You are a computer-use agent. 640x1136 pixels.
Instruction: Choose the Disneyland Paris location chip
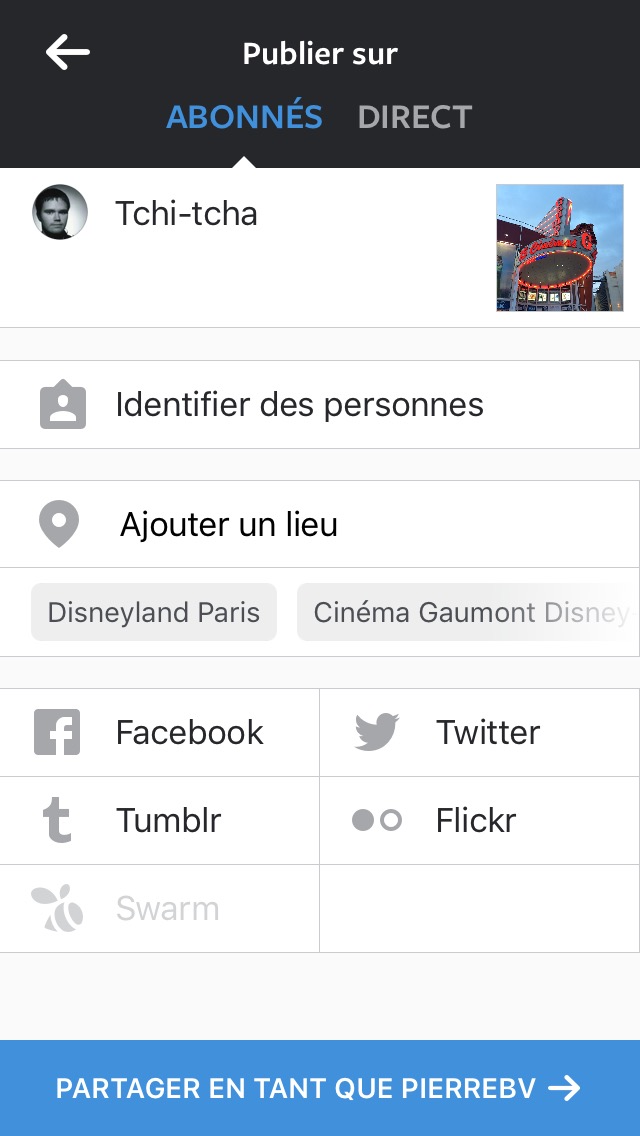click(154, 612)
